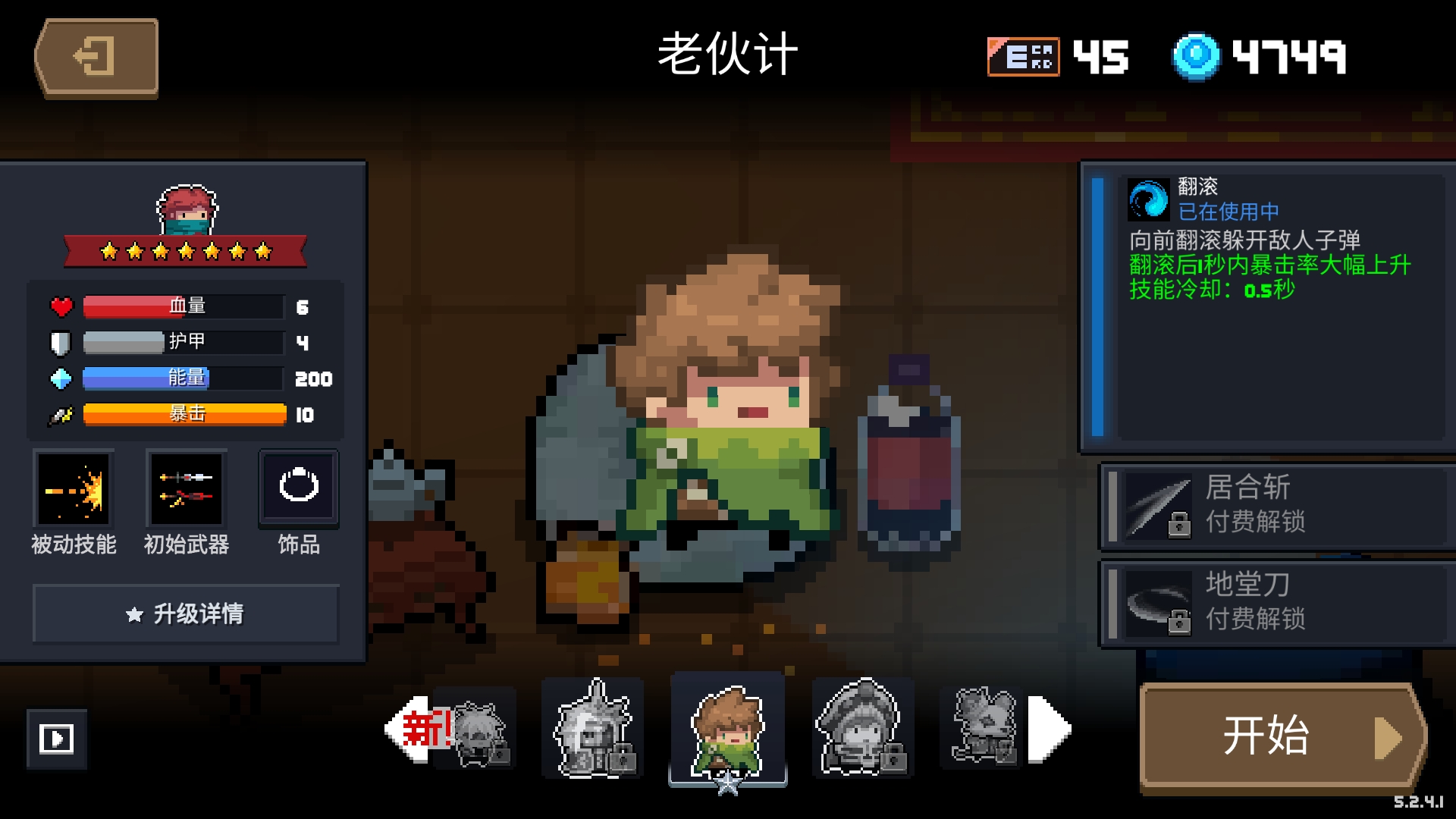Tap the video play icon

(x=57, y=739)
